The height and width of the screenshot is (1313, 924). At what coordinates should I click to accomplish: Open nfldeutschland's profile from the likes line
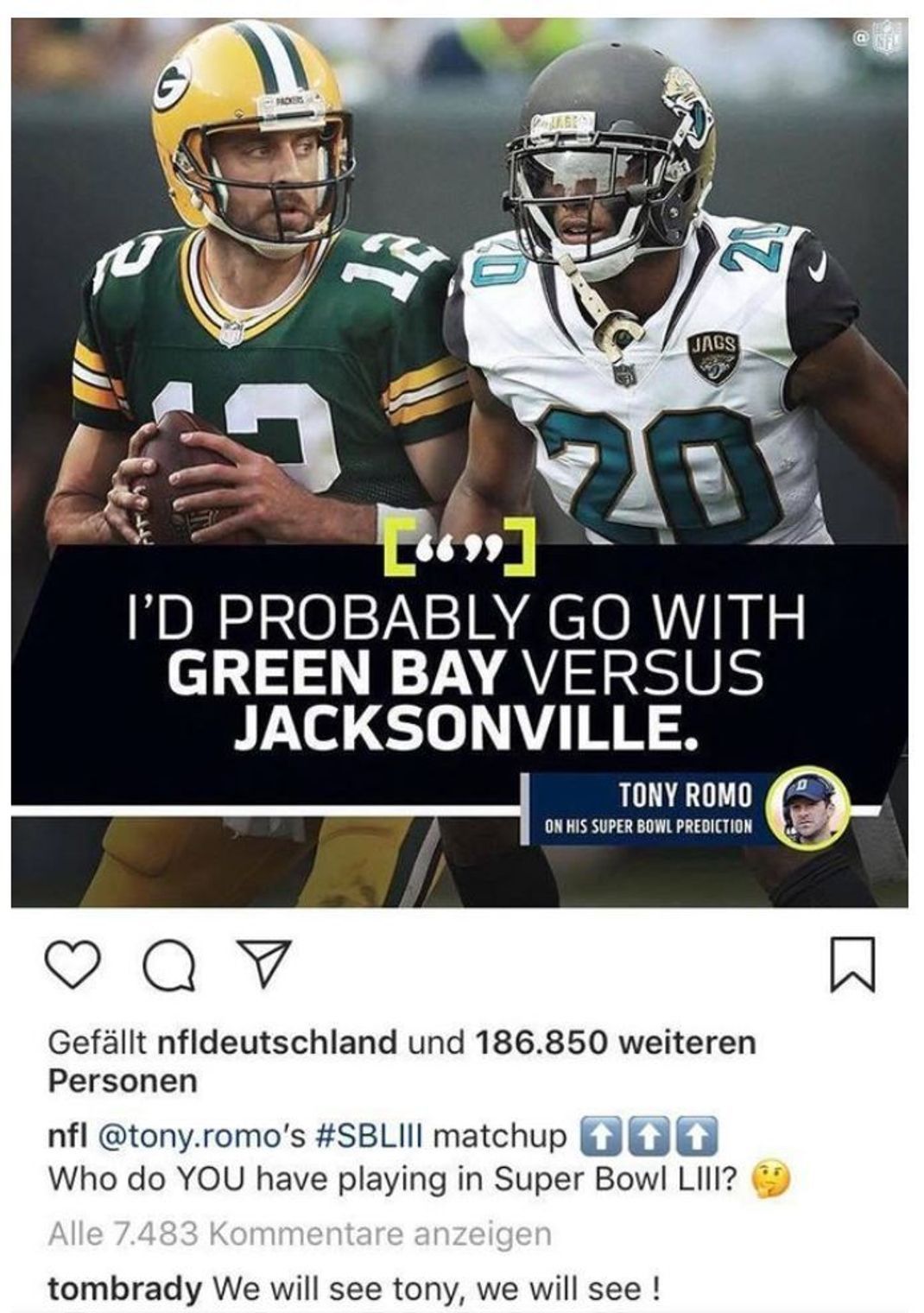pos(278,1043)
